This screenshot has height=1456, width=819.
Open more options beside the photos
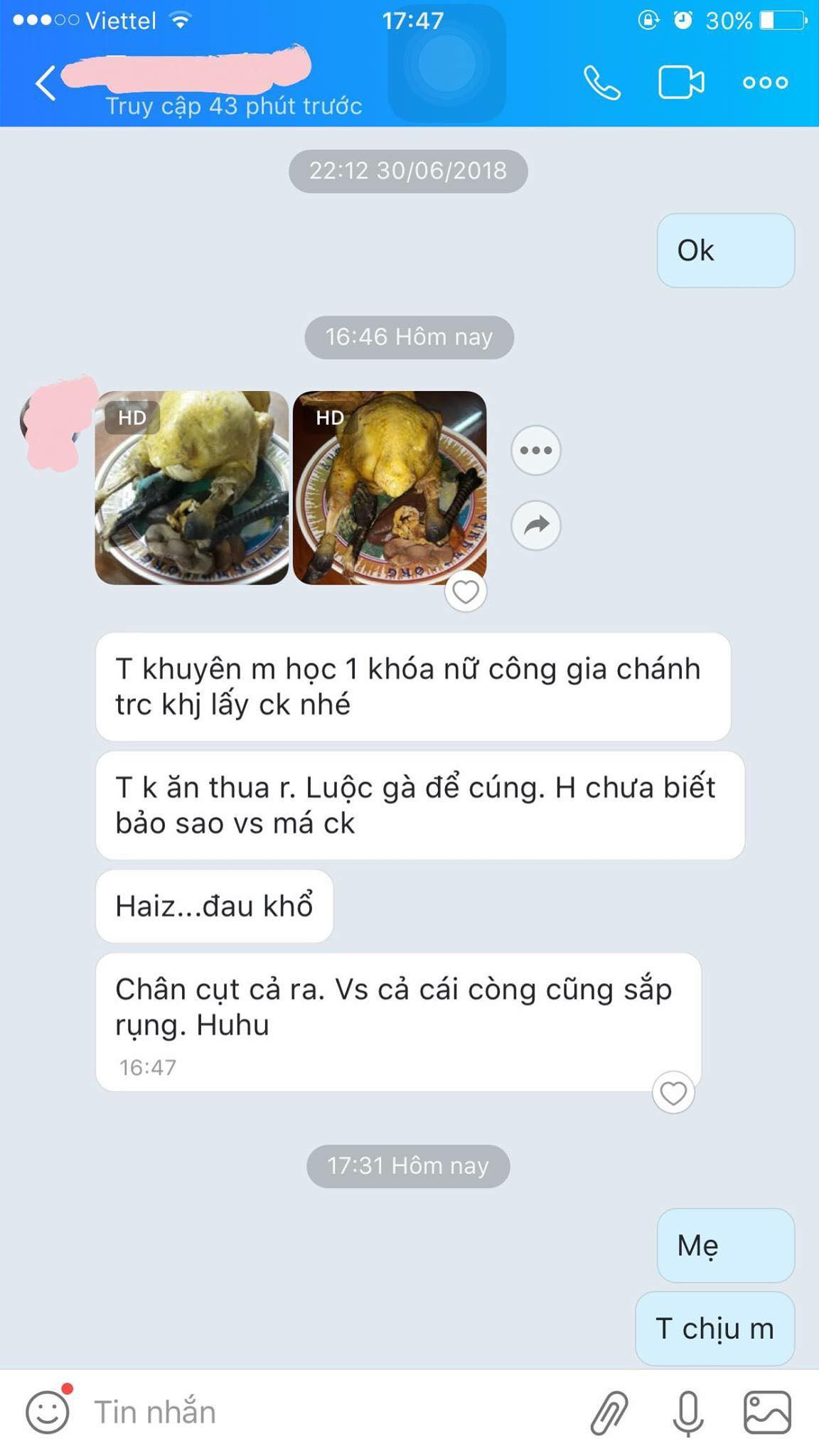pos(536,450)
